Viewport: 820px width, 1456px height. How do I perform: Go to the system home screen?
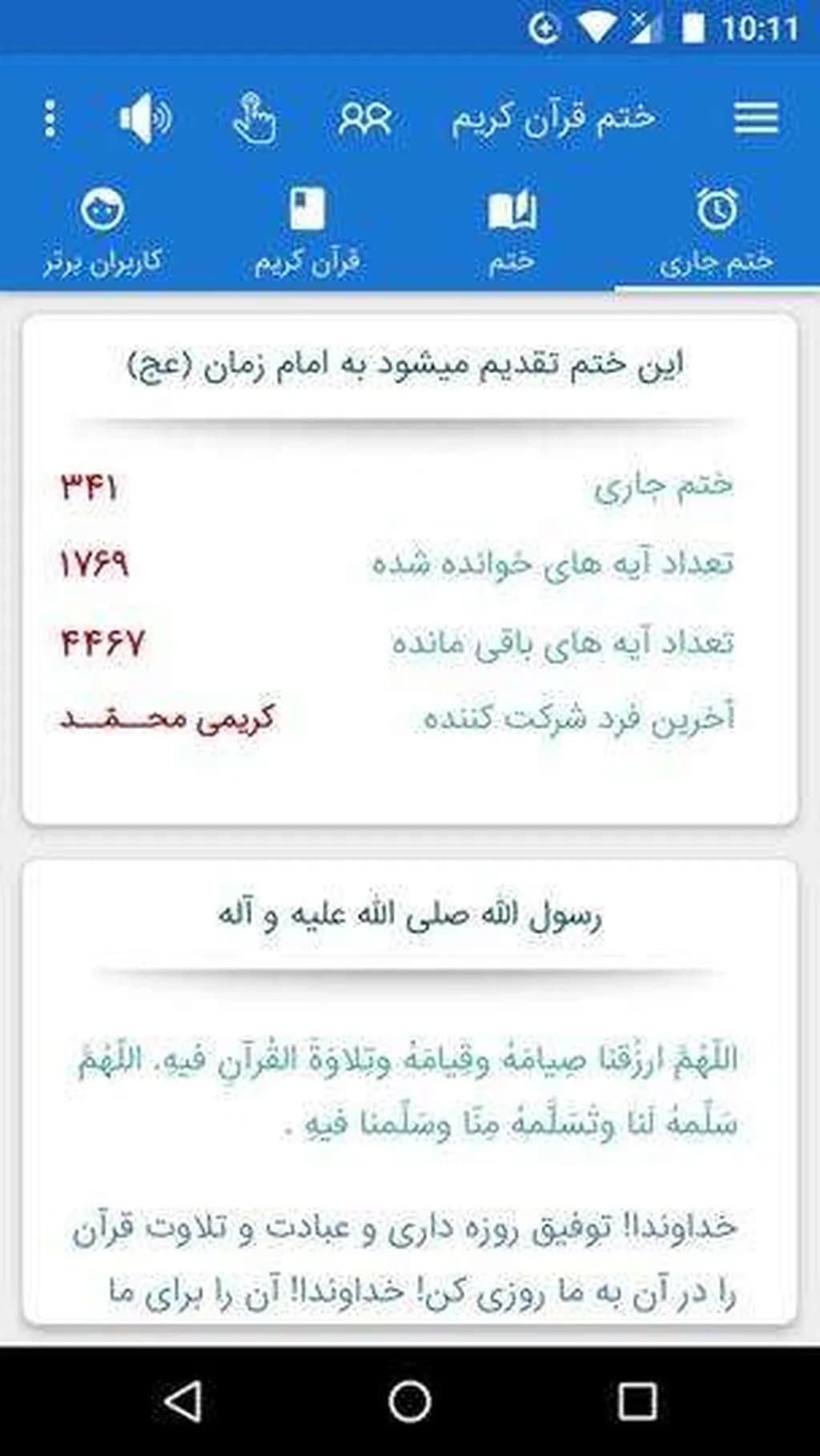click(410, 1402)
